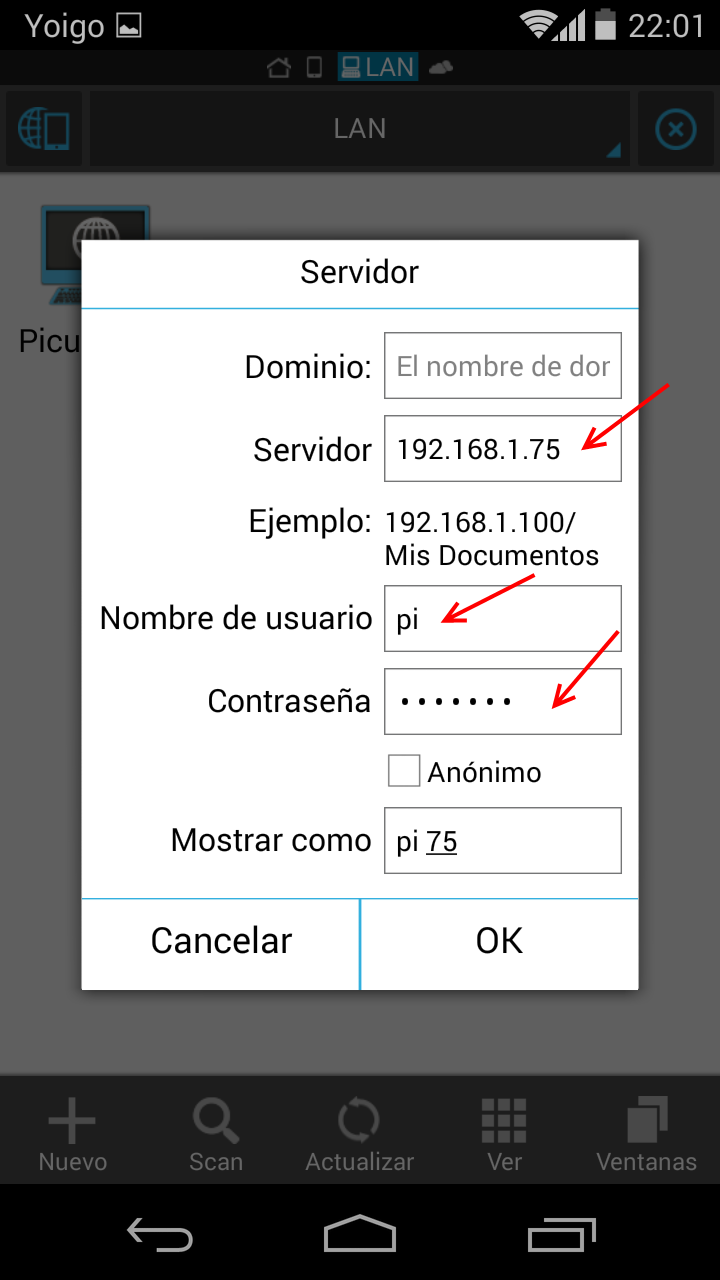The height and width of the screenshot is (1280, 720).
Task: Tap the system back button
Action: pyautogui.click(x=160, y=1234)
